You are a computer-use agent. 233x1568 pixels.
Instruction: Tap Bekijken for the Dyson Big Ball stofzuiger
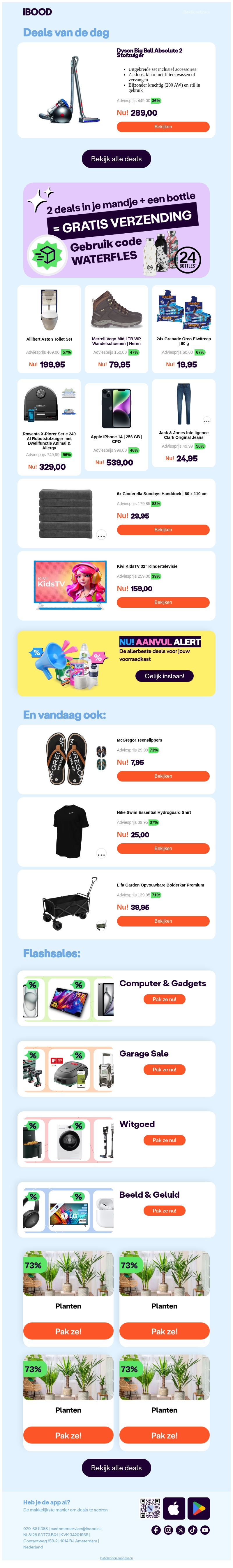(x=163, y=127)
